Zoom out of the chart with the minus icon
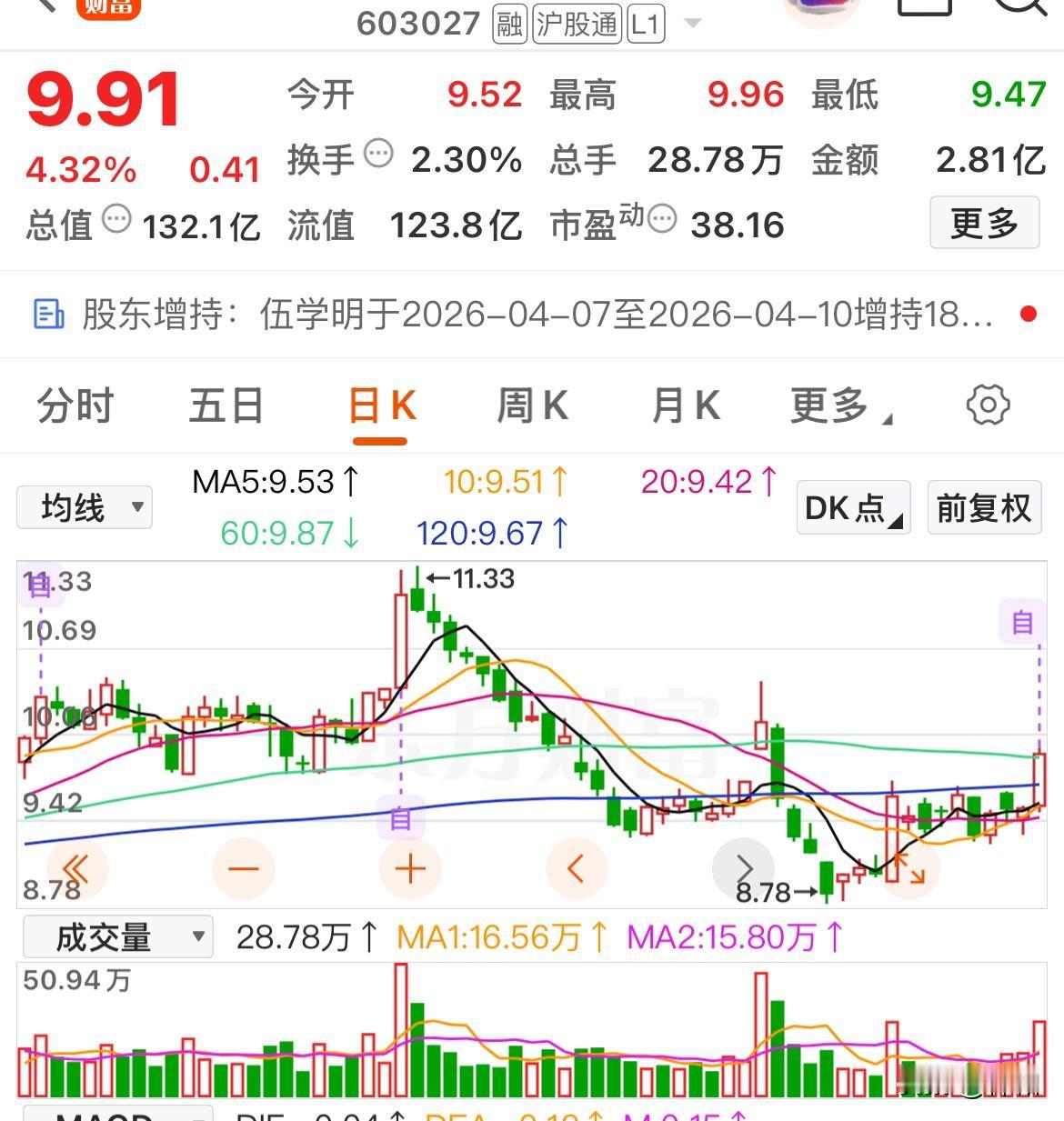Screen dimensions: 1064x1121 tap(243, 868)
